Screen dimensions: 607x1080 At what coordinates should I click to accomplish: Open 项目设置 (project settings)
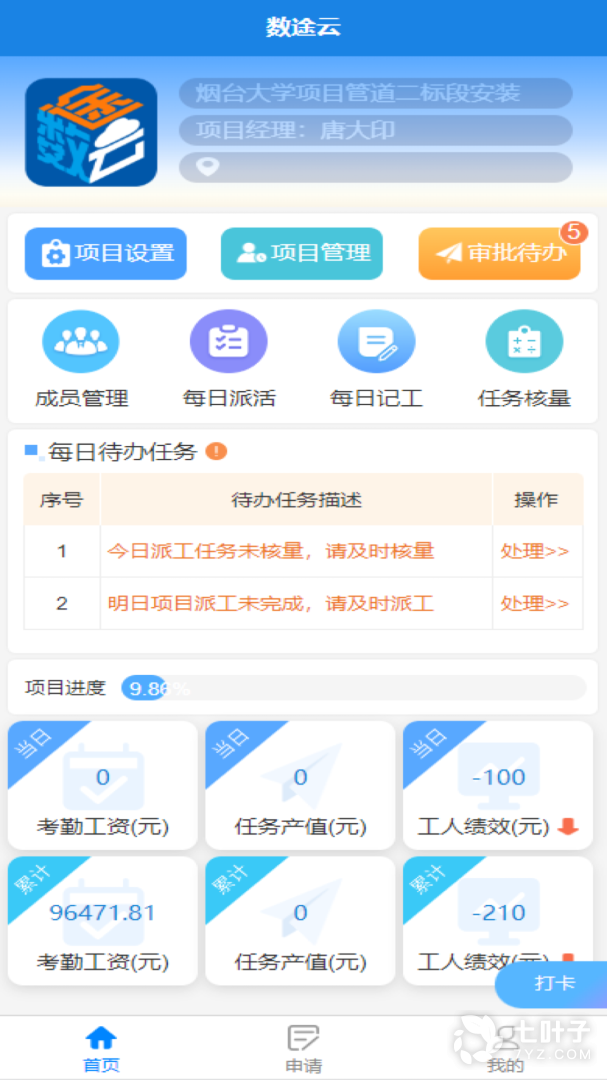tap(106, 254)
